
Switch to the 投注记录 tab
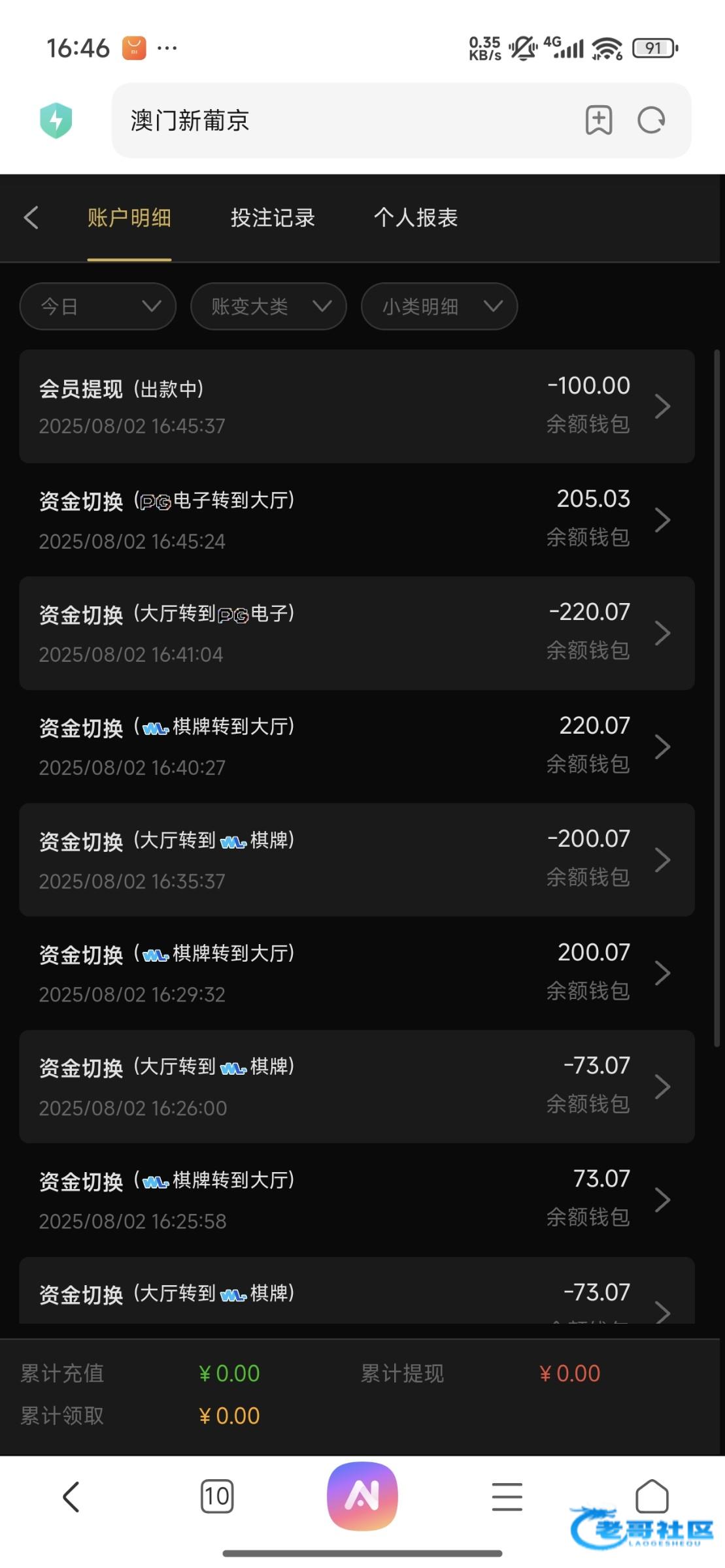[273, 218]
